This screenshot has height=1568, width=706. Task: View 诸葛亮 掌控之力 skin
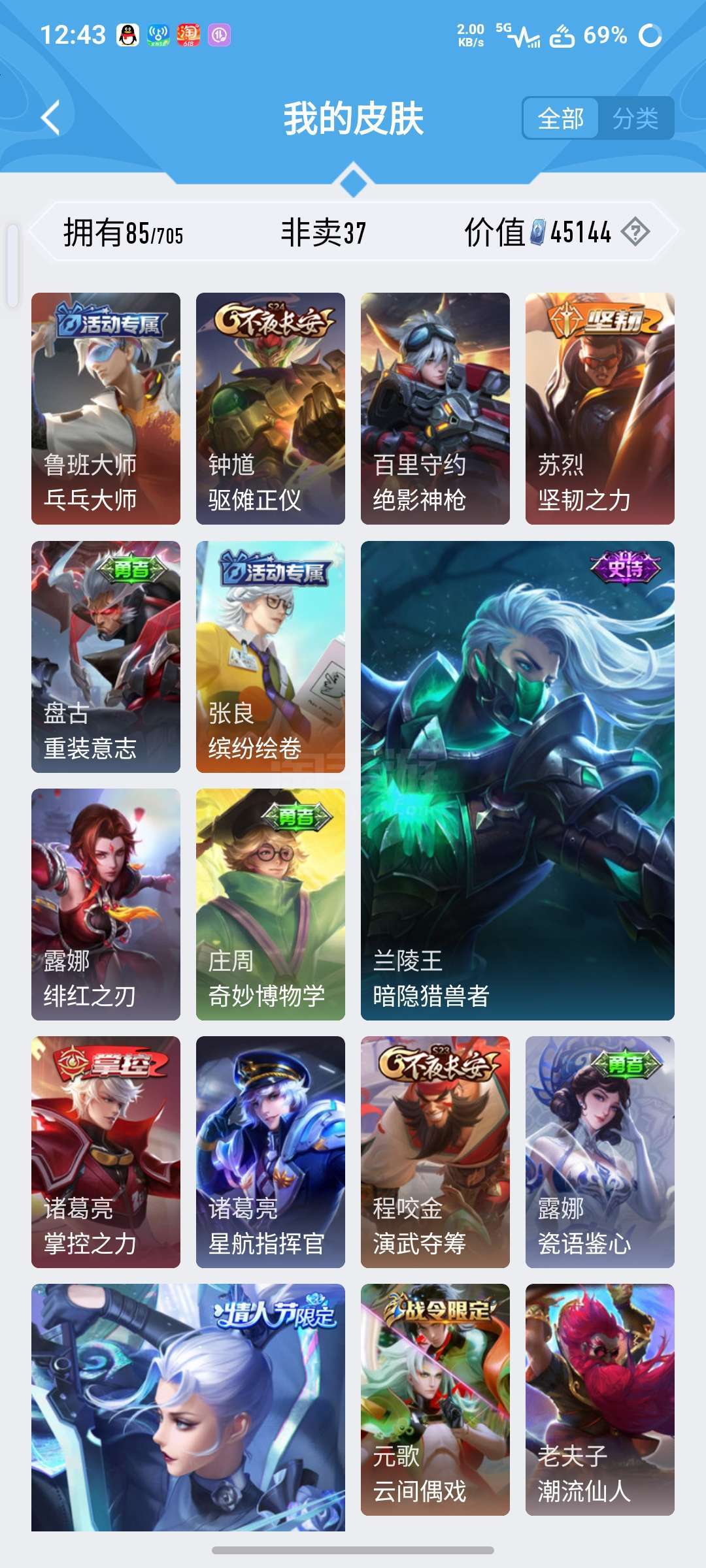(x=106, y=1152)
